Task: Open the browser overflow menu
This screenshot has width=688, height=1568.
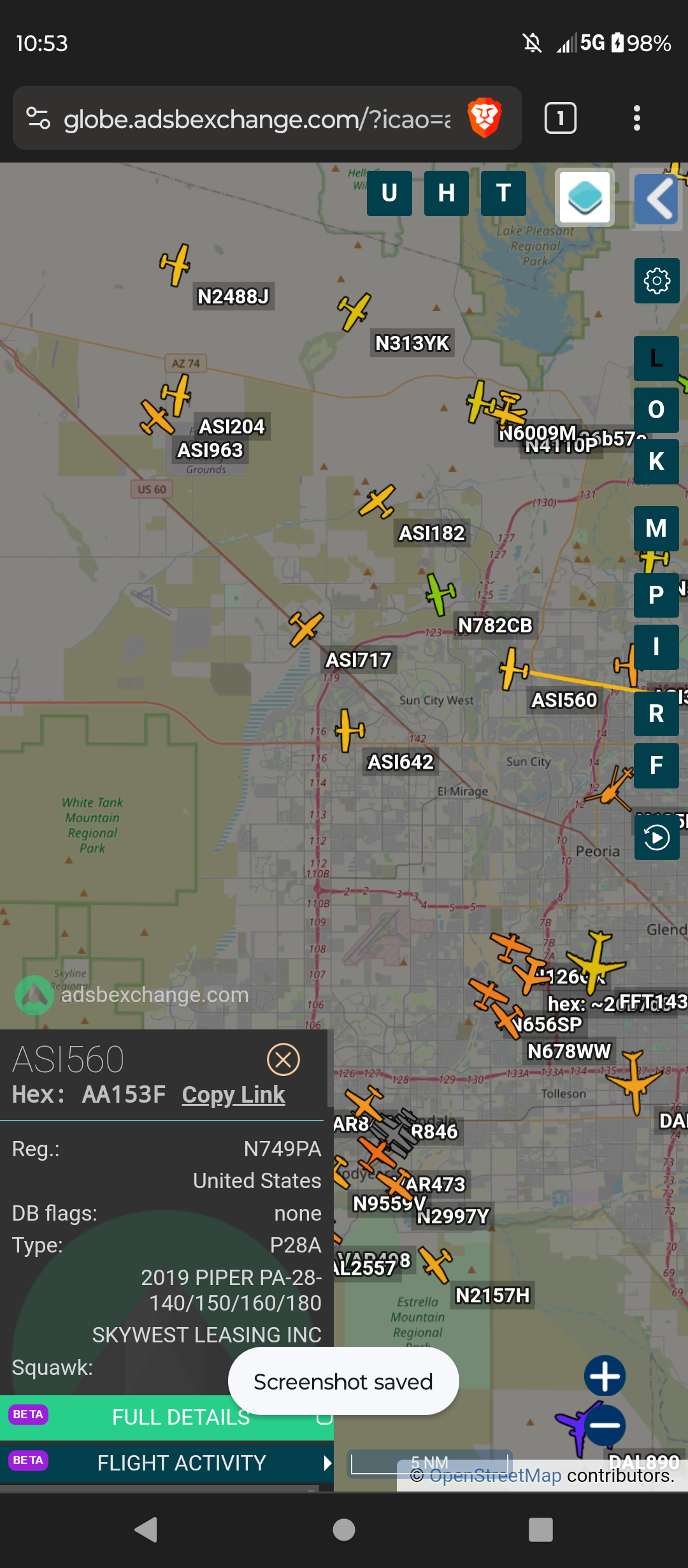Action: [x=636, y=118]
